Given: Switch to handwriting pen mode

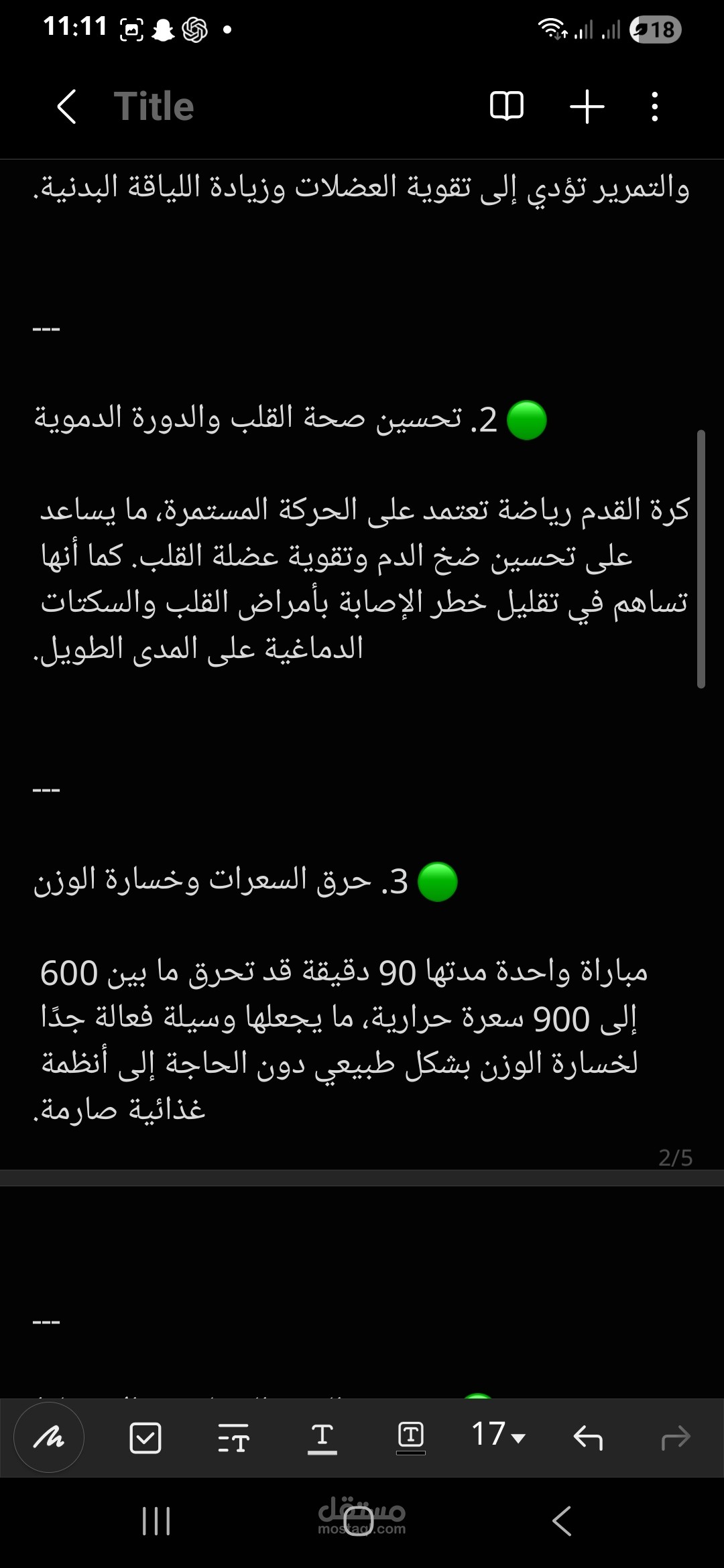Looking at the screenshot, I should (x=49, y=1437).
